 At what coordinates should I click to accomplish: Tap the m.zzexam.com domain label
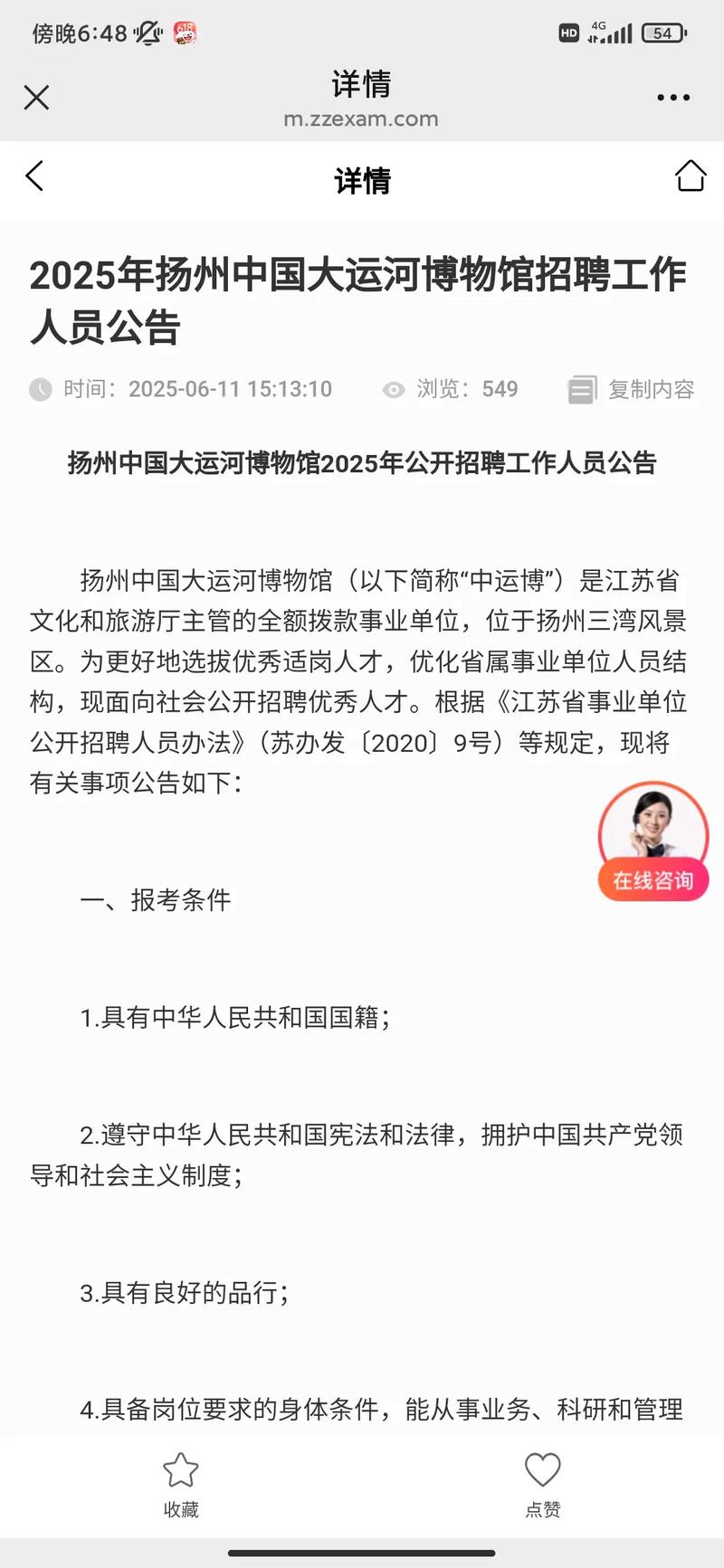361,119
